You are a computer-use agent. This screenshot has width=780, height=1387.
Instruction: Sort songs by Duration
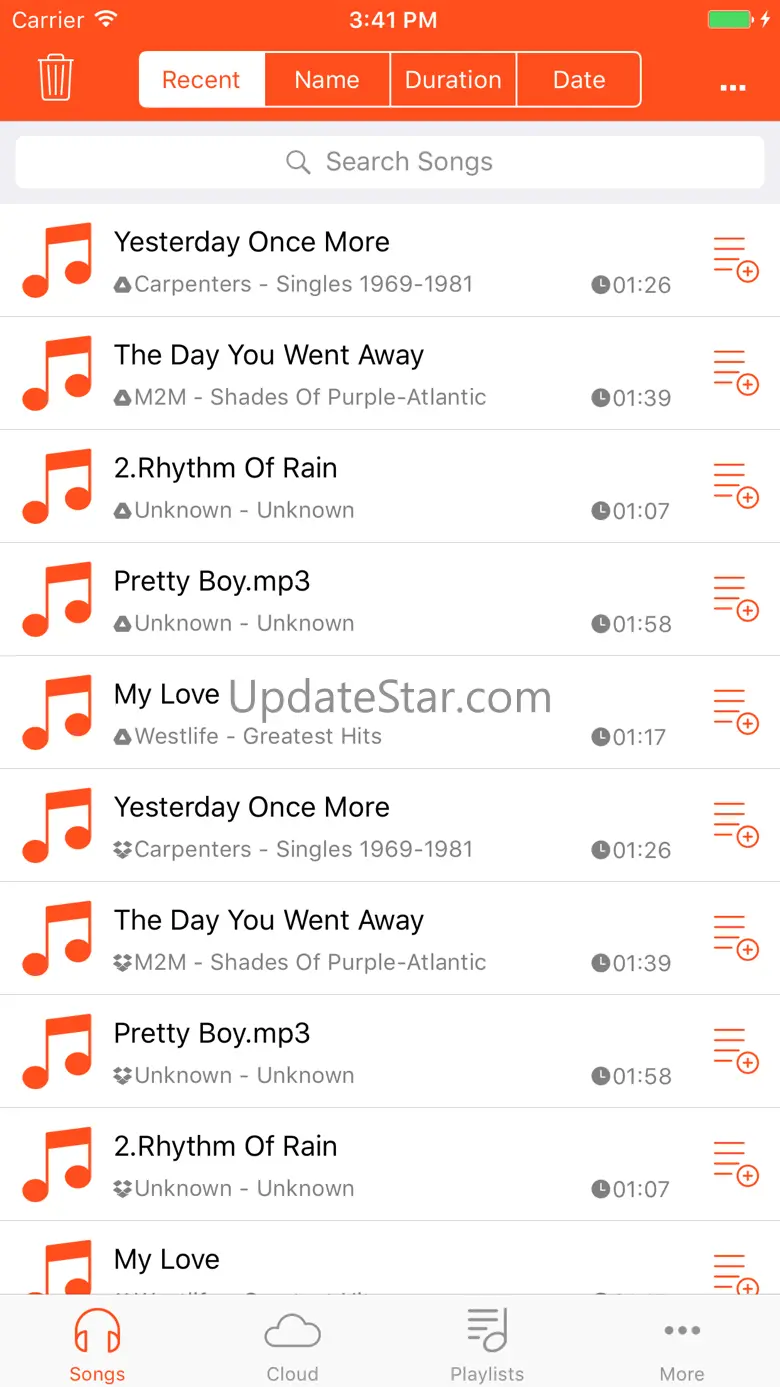coord(453,80)
